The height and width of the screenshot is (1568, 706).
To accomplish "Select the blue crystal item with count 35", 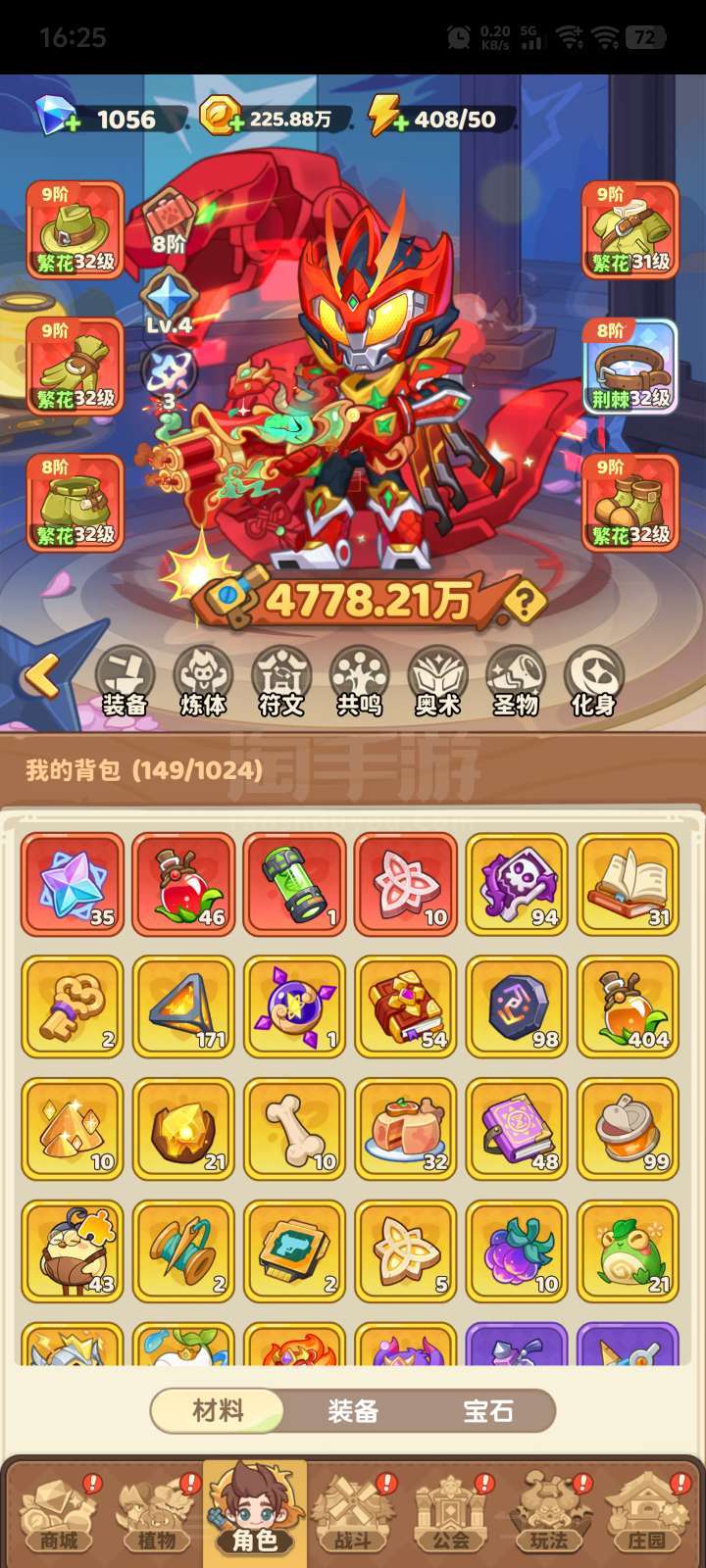I will point(73,884).
